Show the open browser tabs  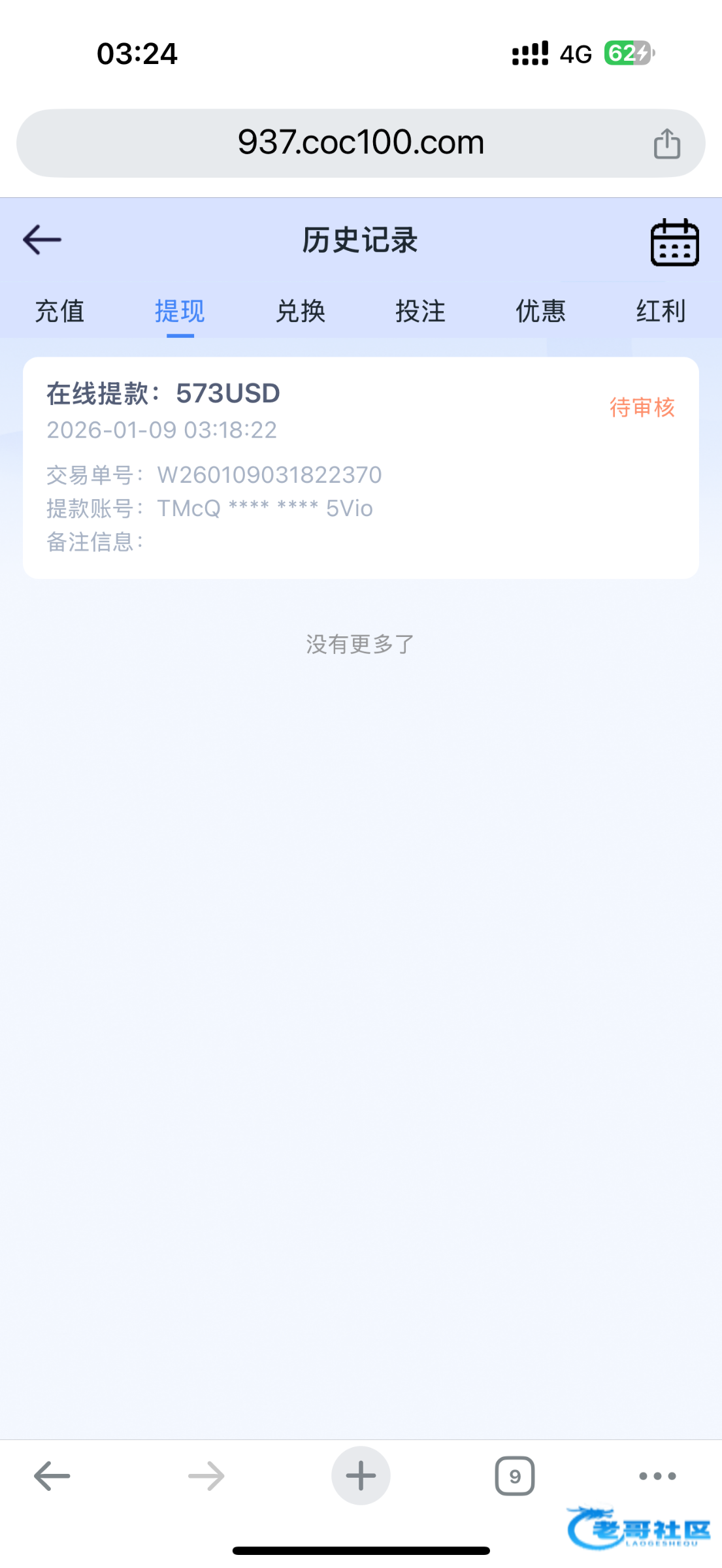click(515, 1475)
